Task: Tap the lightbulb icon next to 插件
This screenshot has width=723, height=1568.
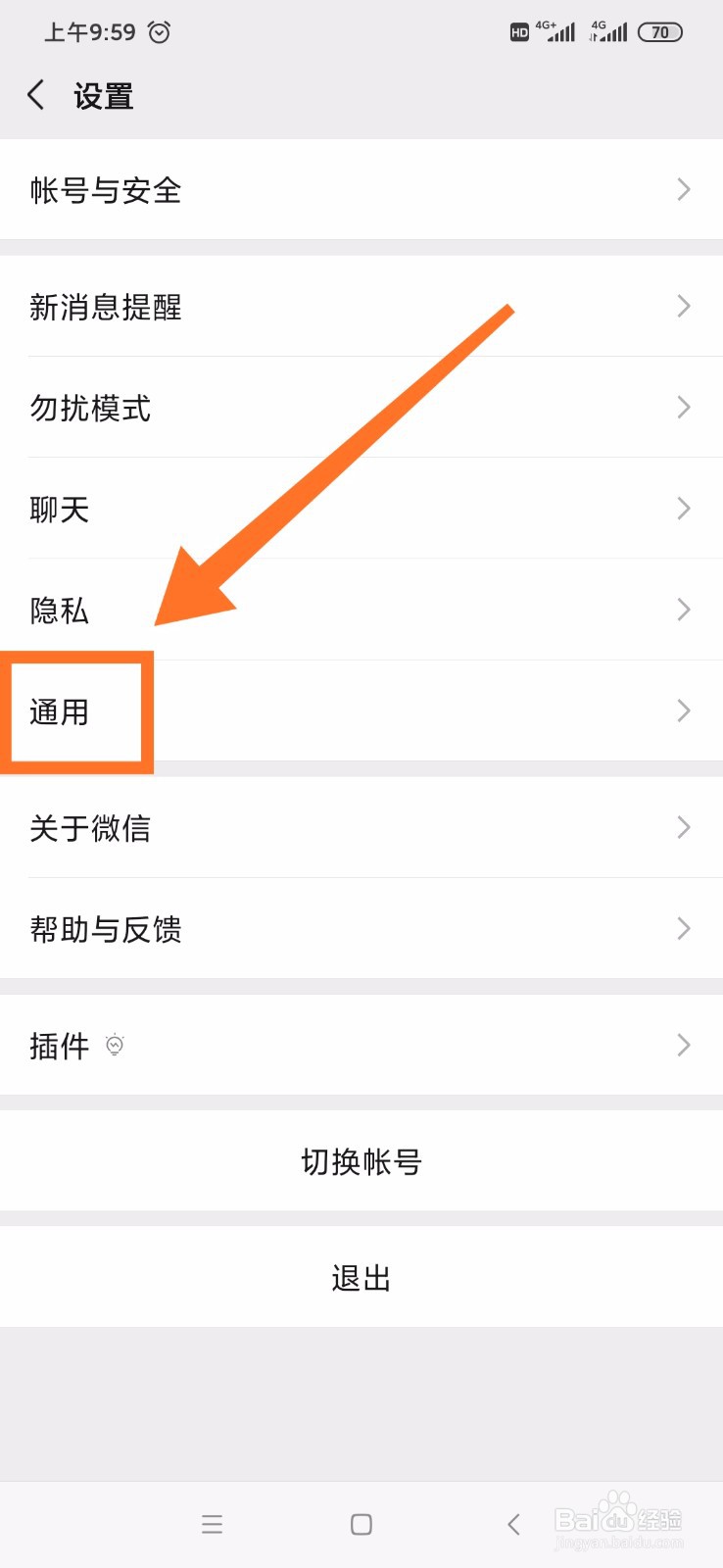Action: 116,1046
